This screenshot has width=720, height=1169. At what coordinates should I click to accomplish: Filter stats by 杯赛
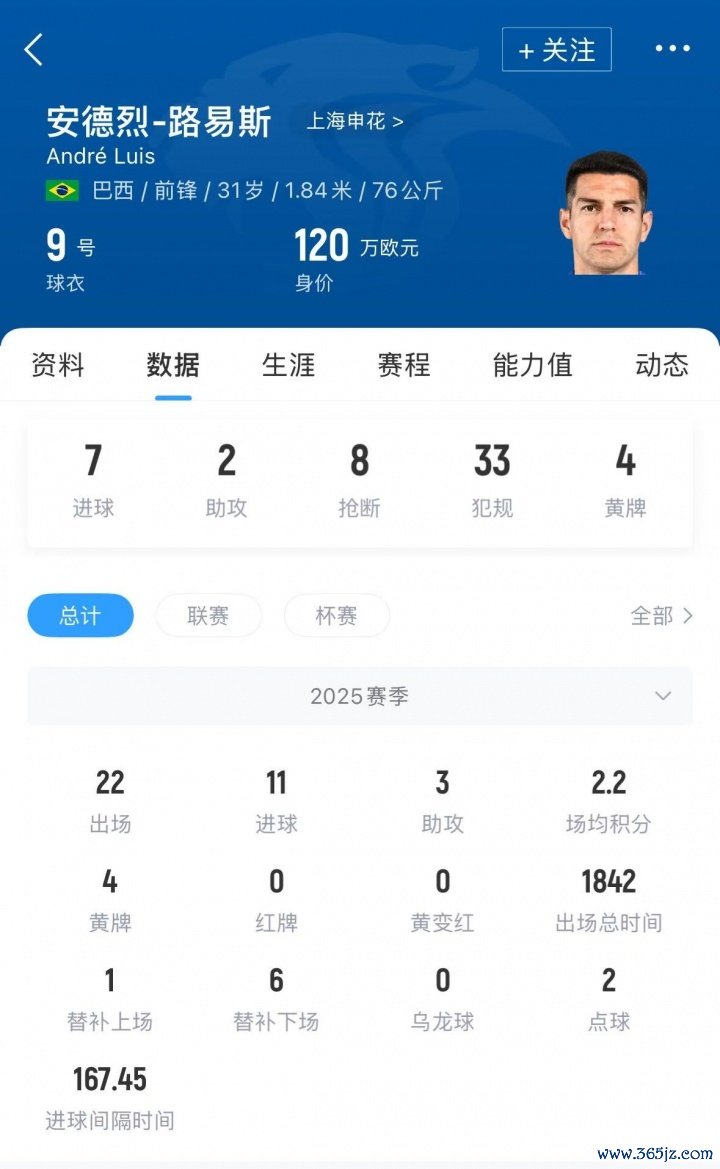point(337,616)
